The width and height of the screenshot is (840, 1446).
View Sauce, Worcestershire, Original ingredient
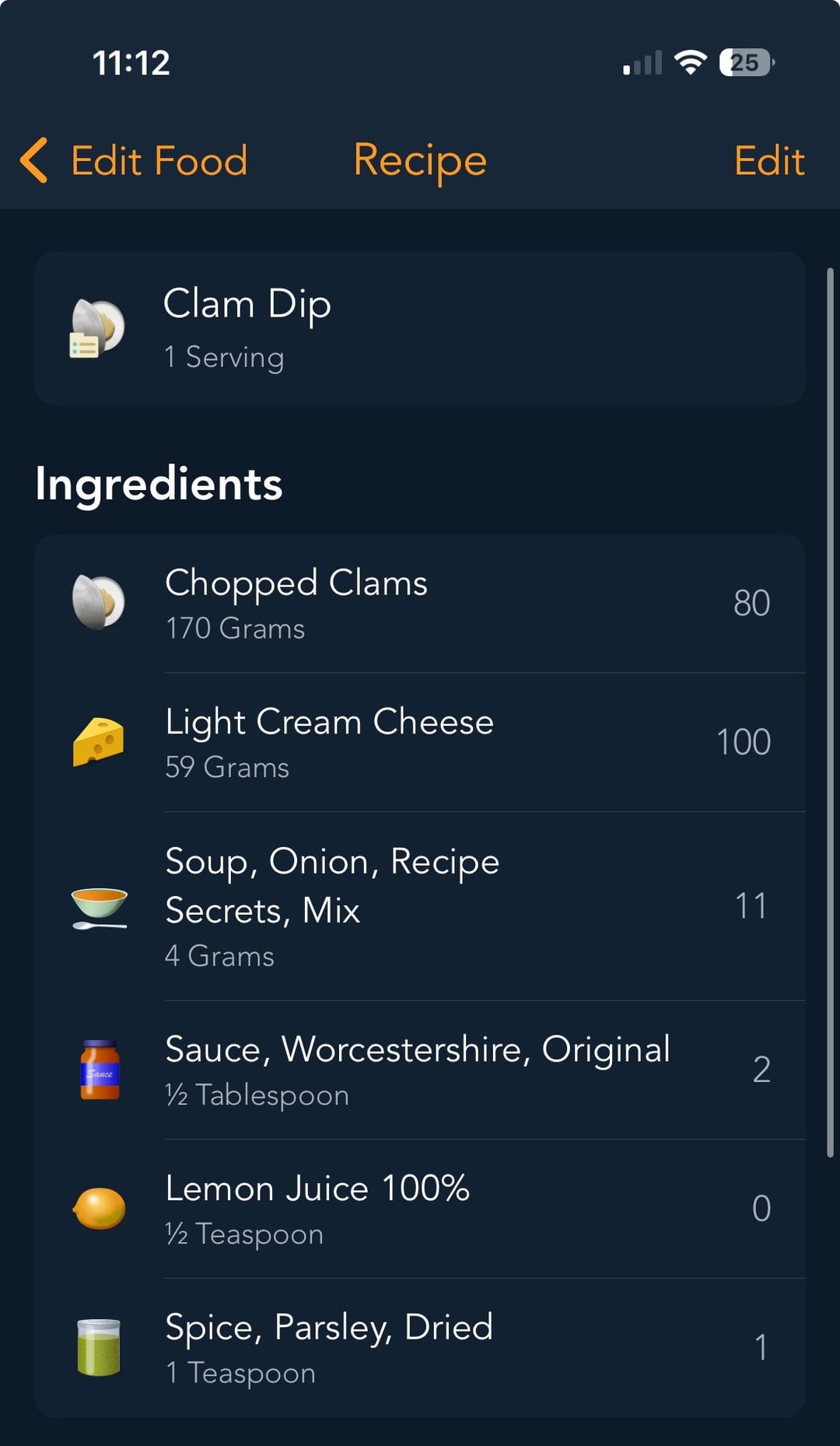[x=420, y=1070]
